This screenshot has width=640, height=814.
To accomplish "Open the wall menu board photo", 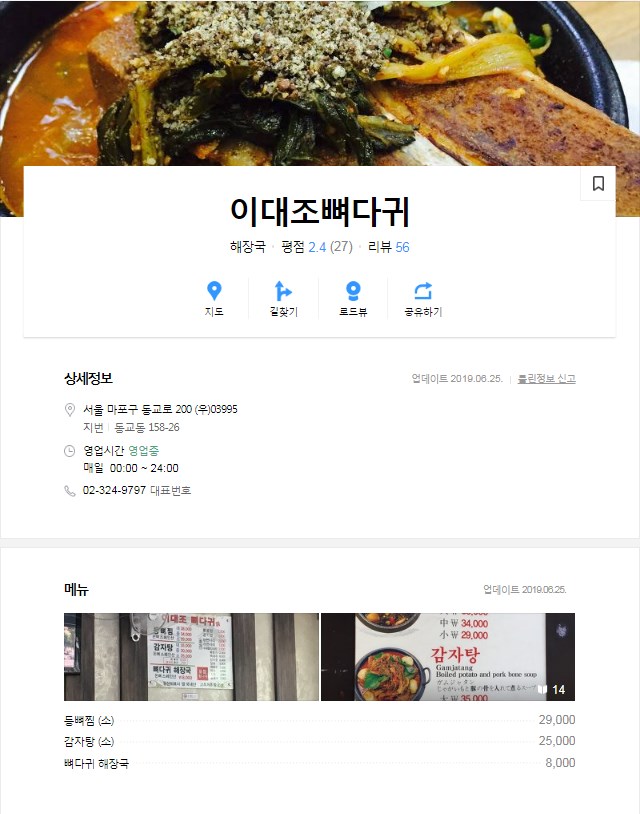I will point(191,657).
